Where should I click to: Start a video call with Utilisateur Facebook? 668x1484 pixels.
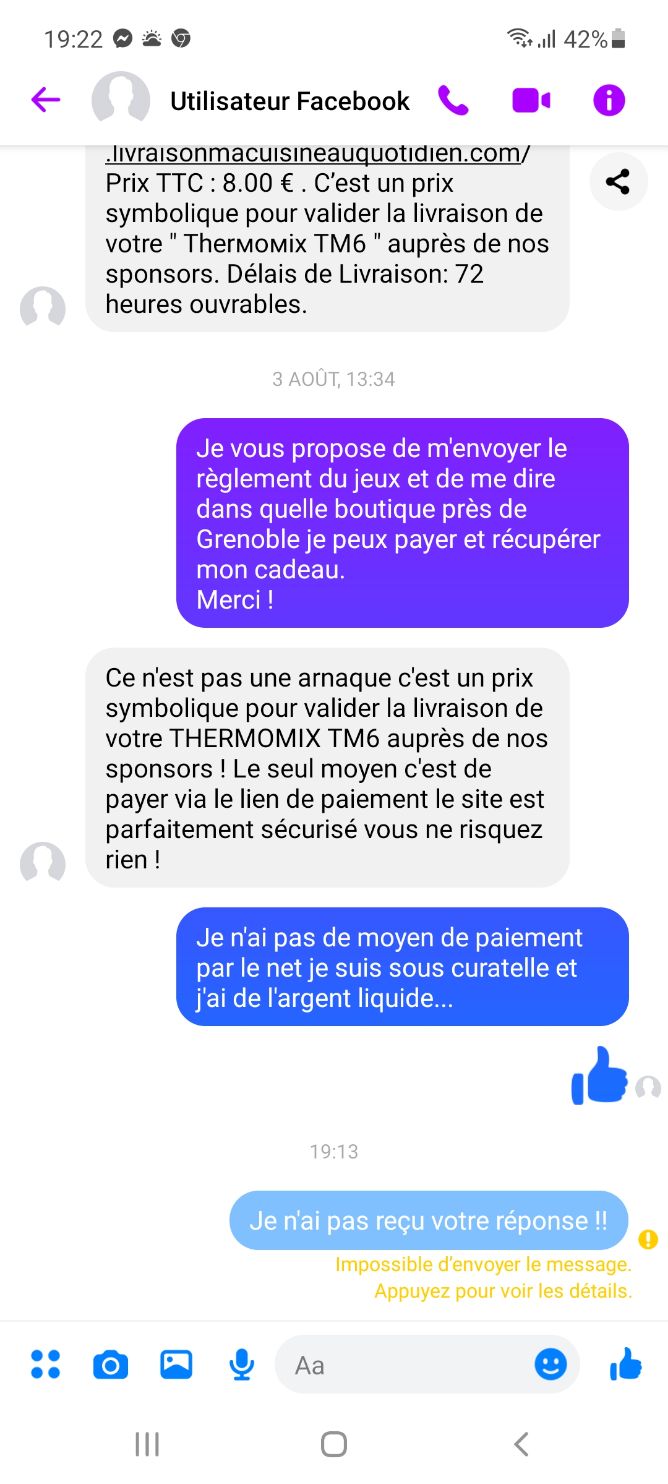[531, 100]
